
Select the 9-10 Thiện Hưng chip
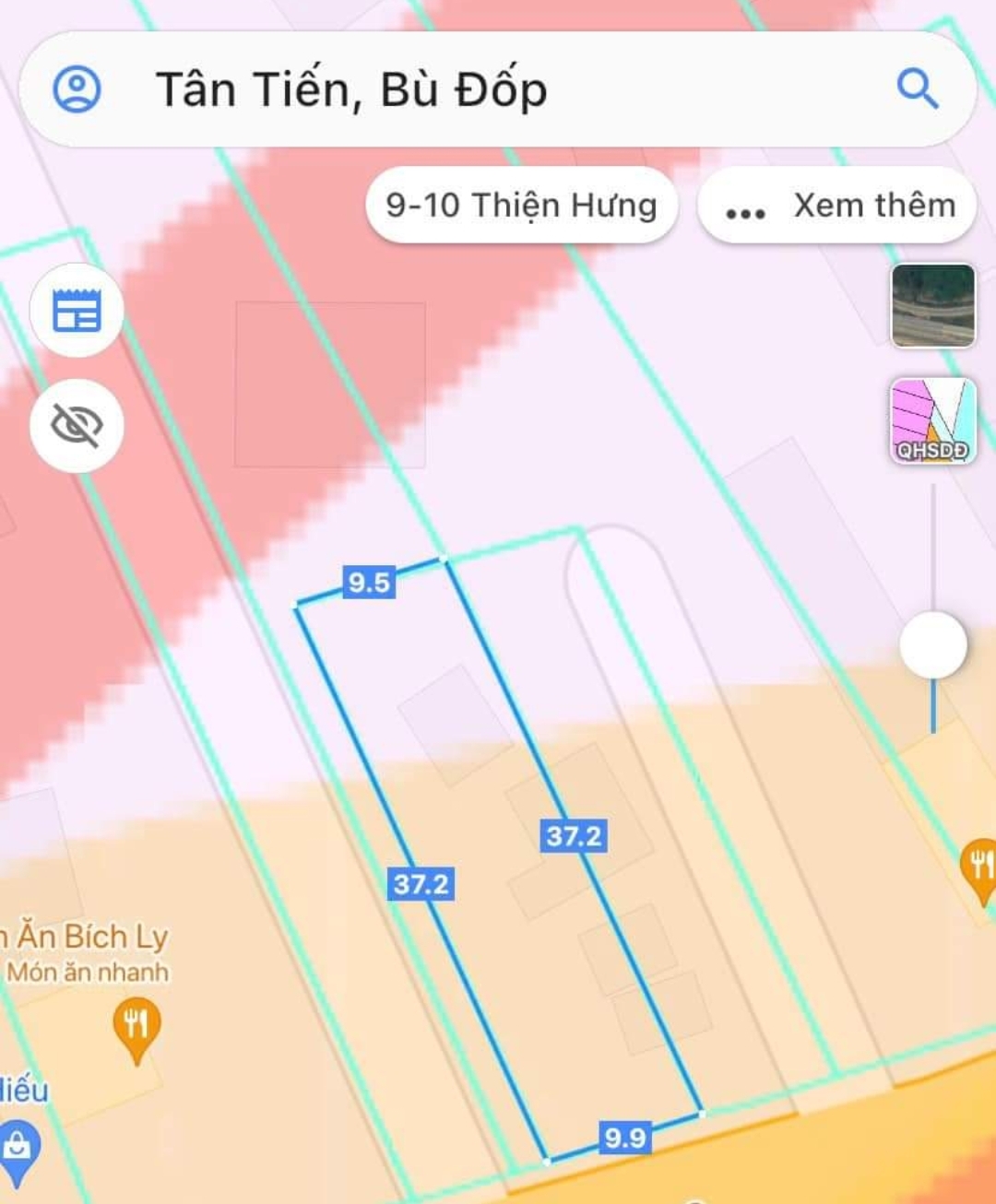[521, 205]
